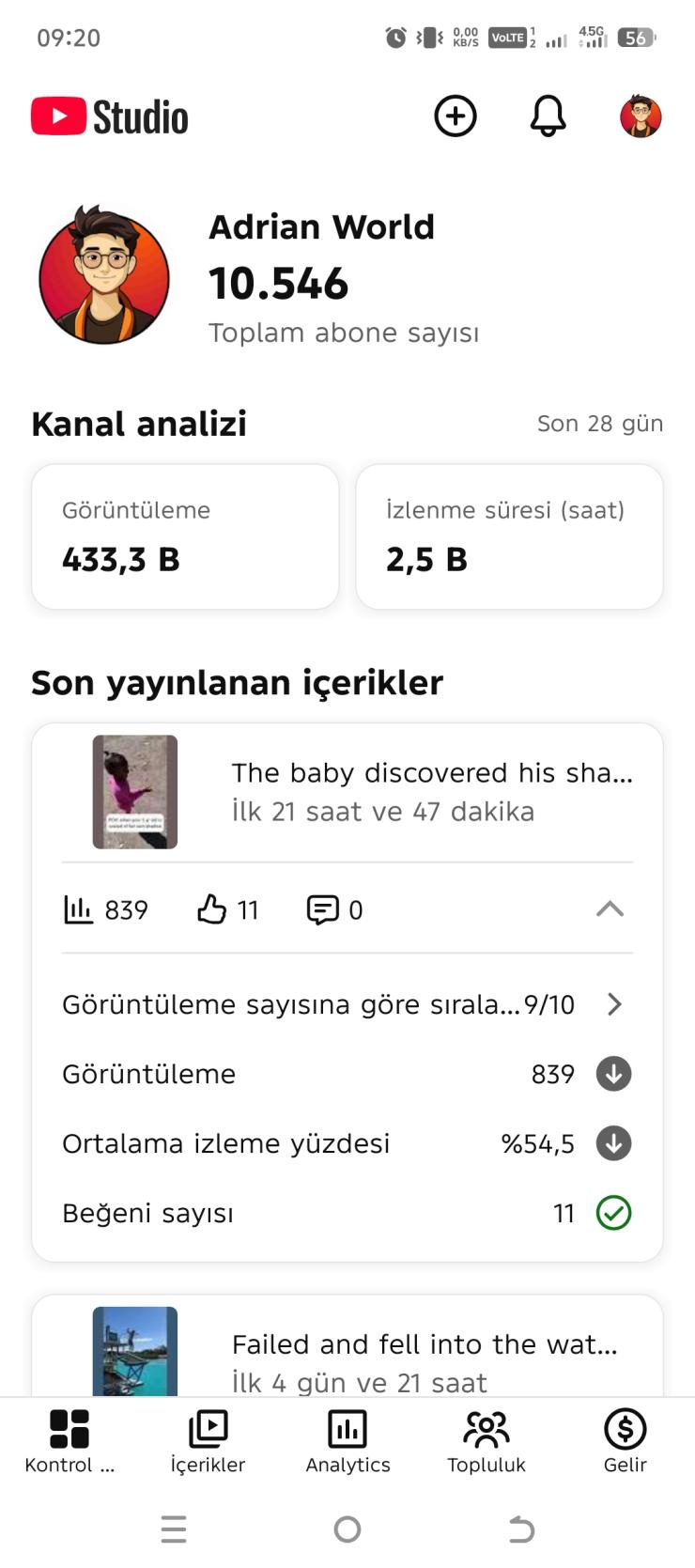Select the Topluluk tab label
Image resolution: width=695 pixels, height=1568 pixels.
[x=486, y=1464]
